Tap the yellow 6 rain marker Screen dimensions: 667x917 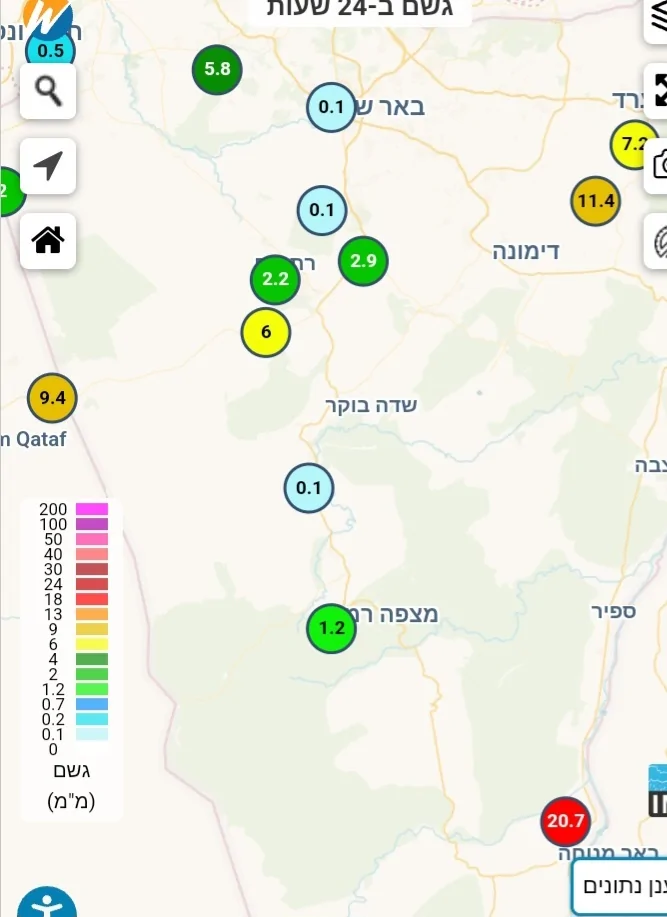point(266,332)
